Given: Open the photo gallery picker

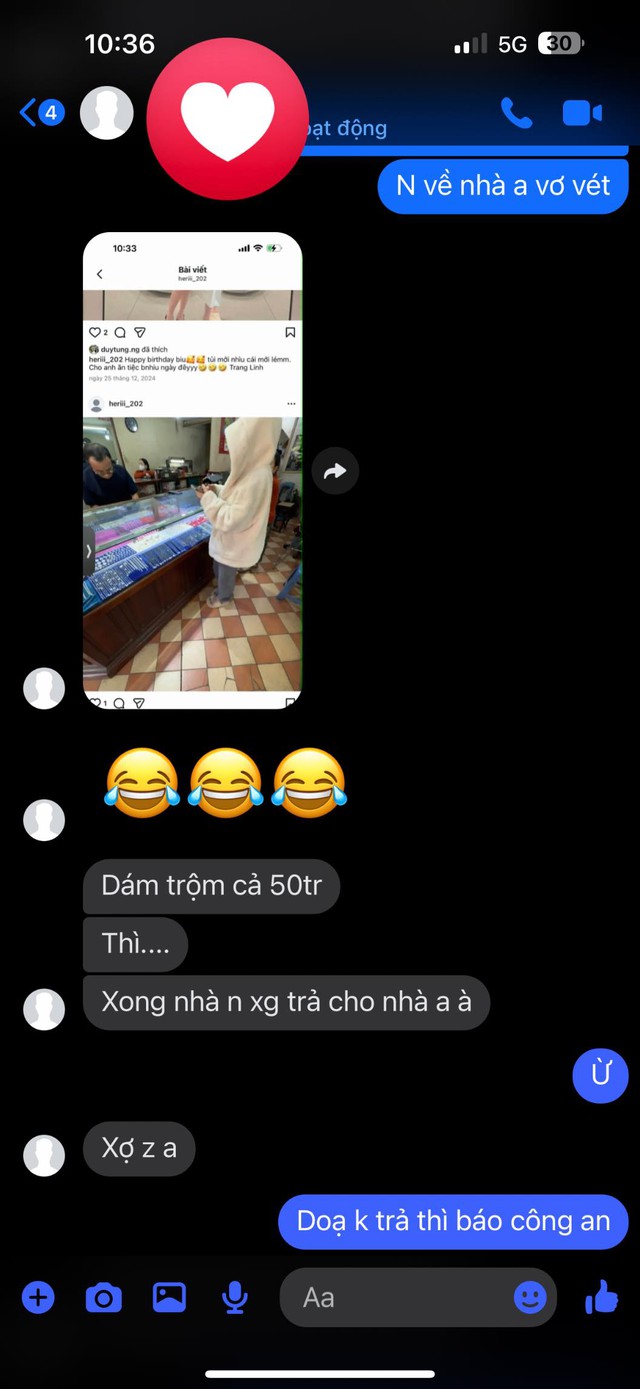Looking at the screenshot, I should point(169,1298).
